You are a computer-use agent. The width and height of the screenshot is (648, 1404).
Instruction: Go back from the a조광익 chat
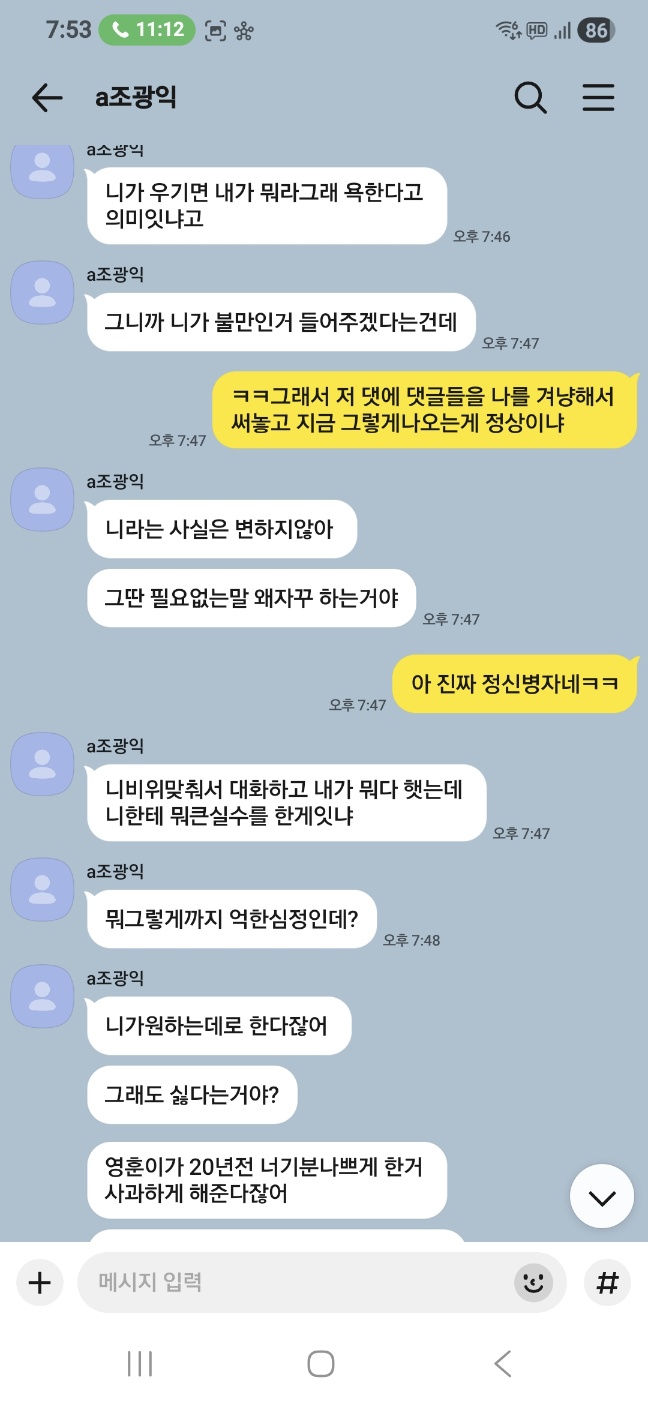(x=47, y=97)
